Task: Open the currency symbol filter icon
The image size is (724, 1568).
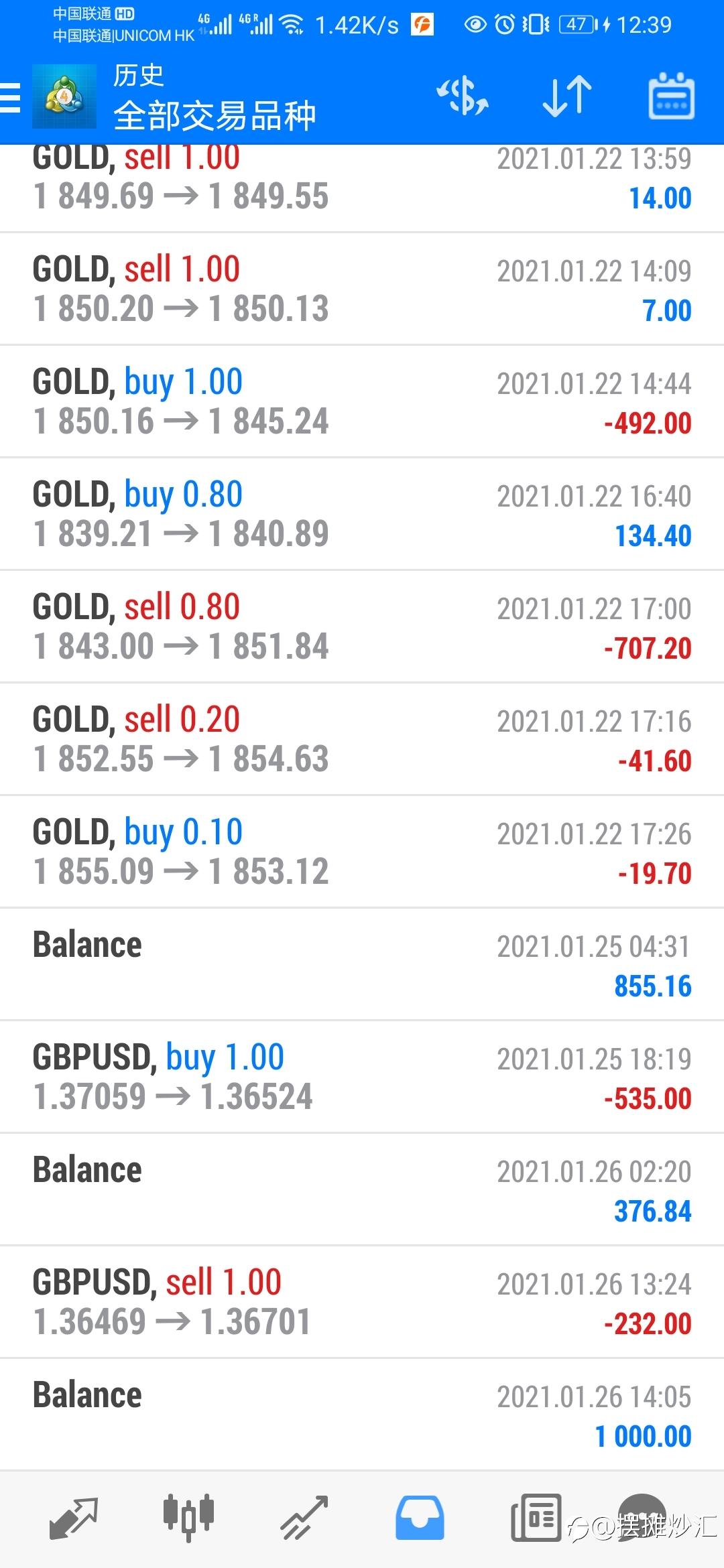Action: [463, 96]
